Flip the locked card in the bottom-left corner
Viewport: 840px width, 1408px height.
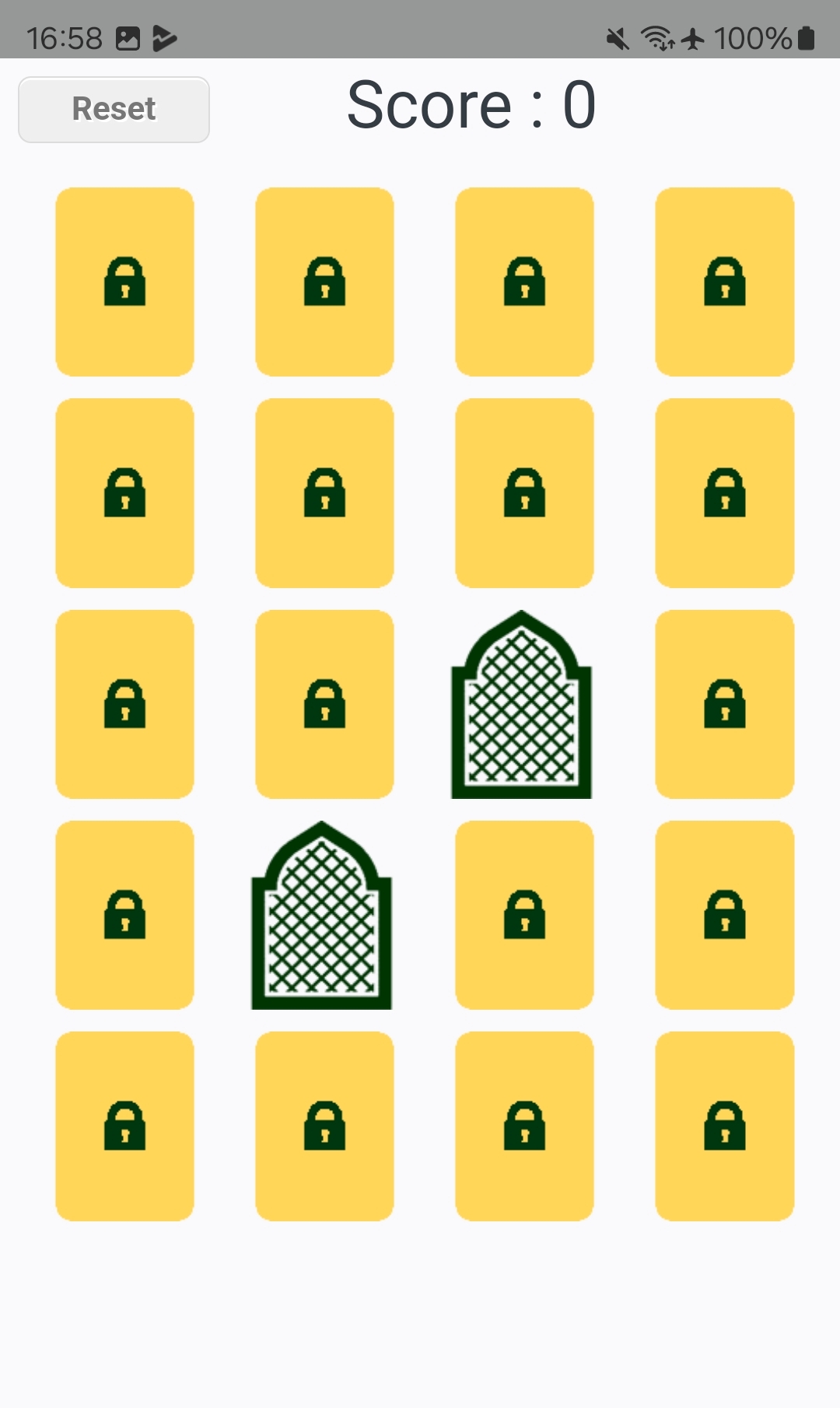(x=124, y=1126)
